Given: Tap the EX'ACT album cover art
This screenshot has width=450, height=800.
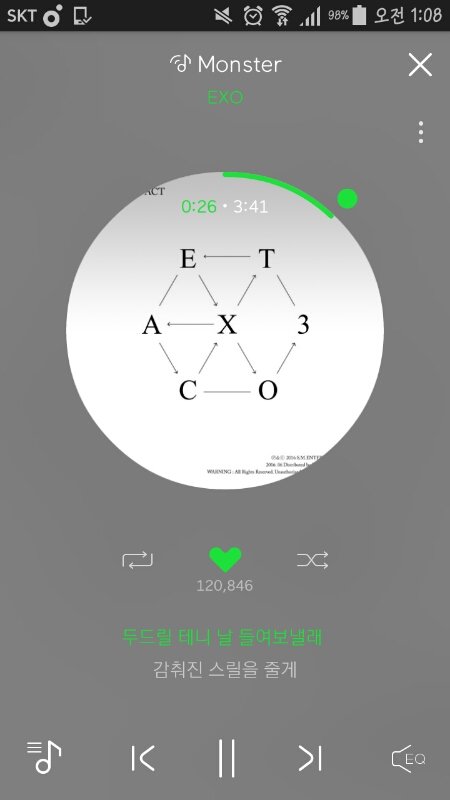Looking at the screenshot, I should tap(225, 330).
